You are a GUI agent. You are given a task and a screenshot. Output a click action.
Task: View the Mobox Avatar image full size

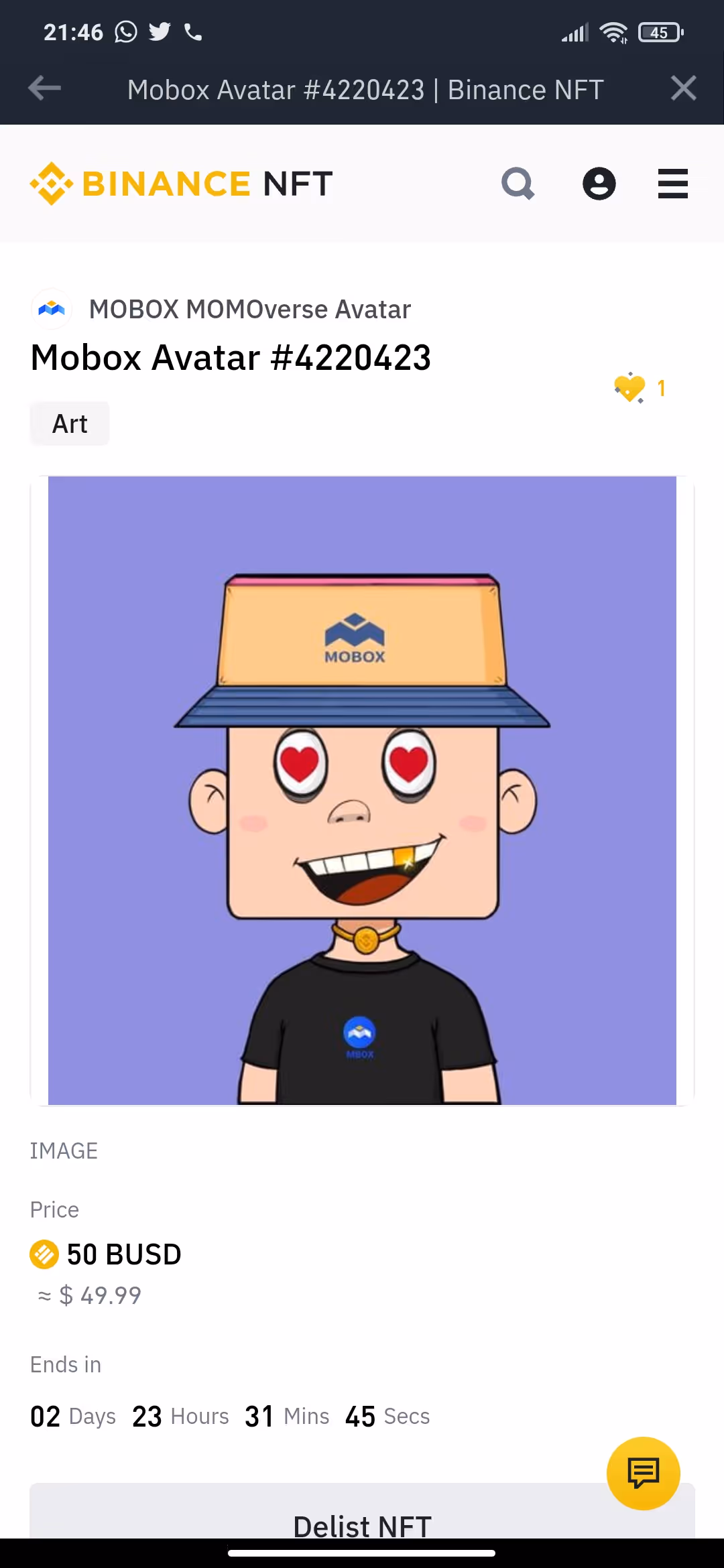pos(362,791)
